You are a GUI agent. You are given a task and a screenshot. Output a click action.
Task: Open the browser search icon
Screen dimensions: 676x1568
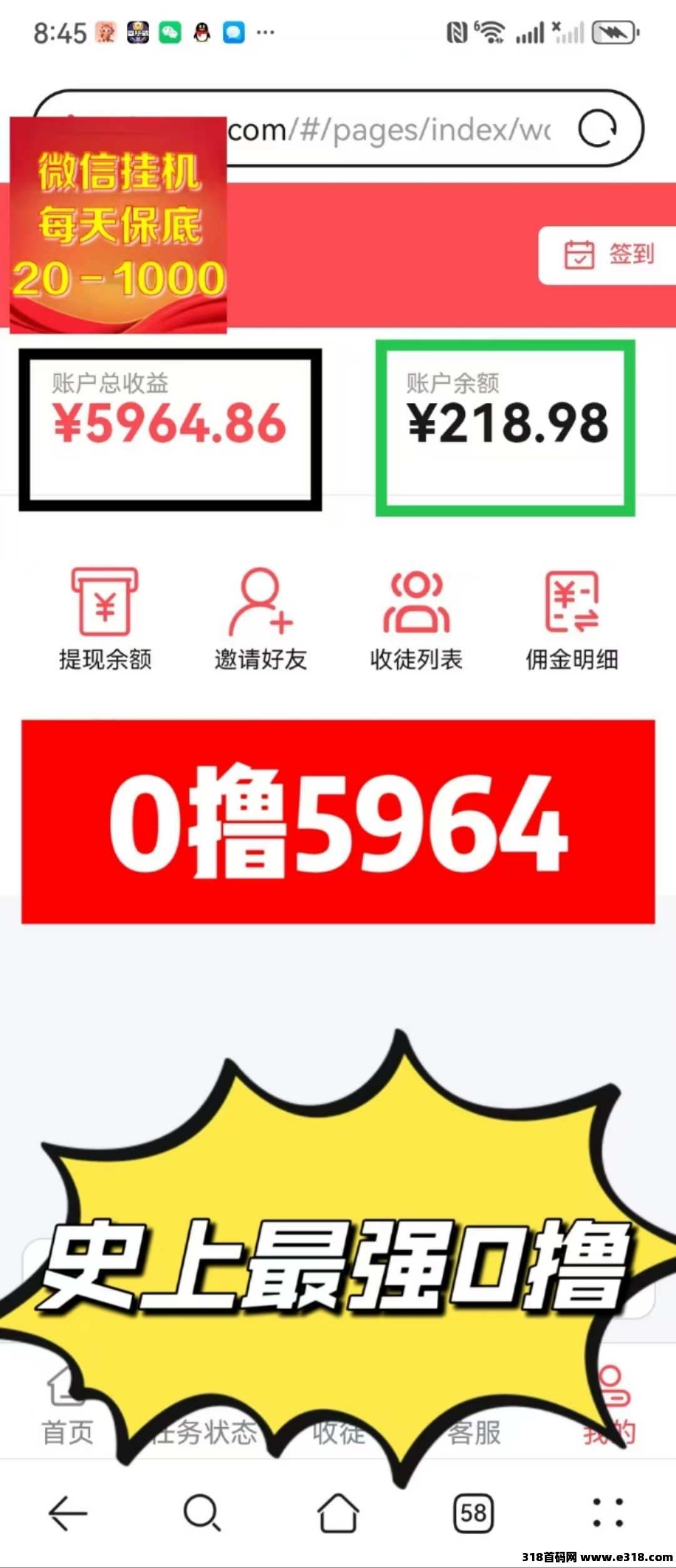[202, 1514]
